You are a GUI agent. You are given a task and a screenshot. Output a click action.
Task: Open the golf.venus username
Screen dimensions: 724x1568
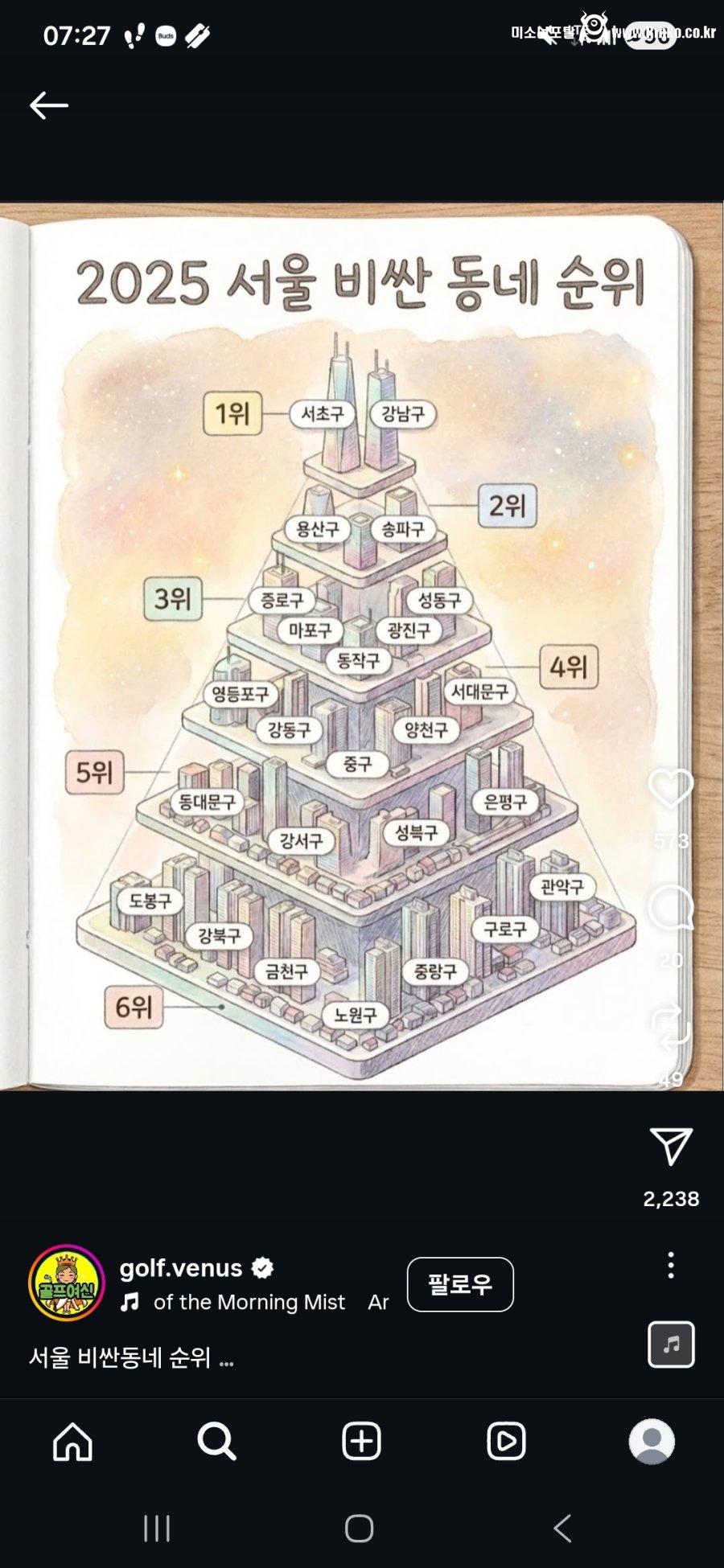pyautogui.click(x=181, y=1268)
